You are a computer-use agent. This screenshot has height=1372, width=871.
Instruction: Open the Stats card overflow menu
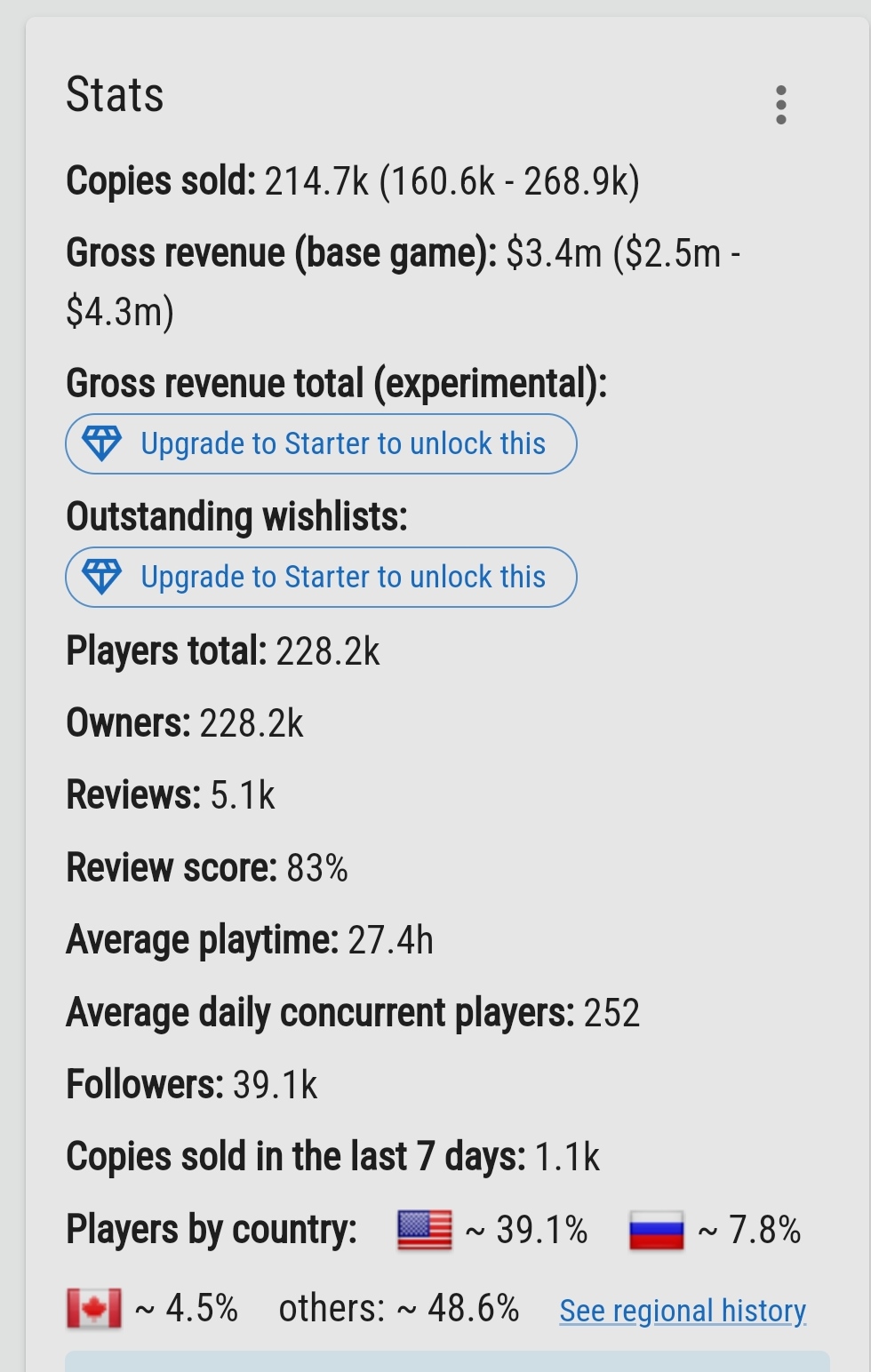(x=780, y=105)
